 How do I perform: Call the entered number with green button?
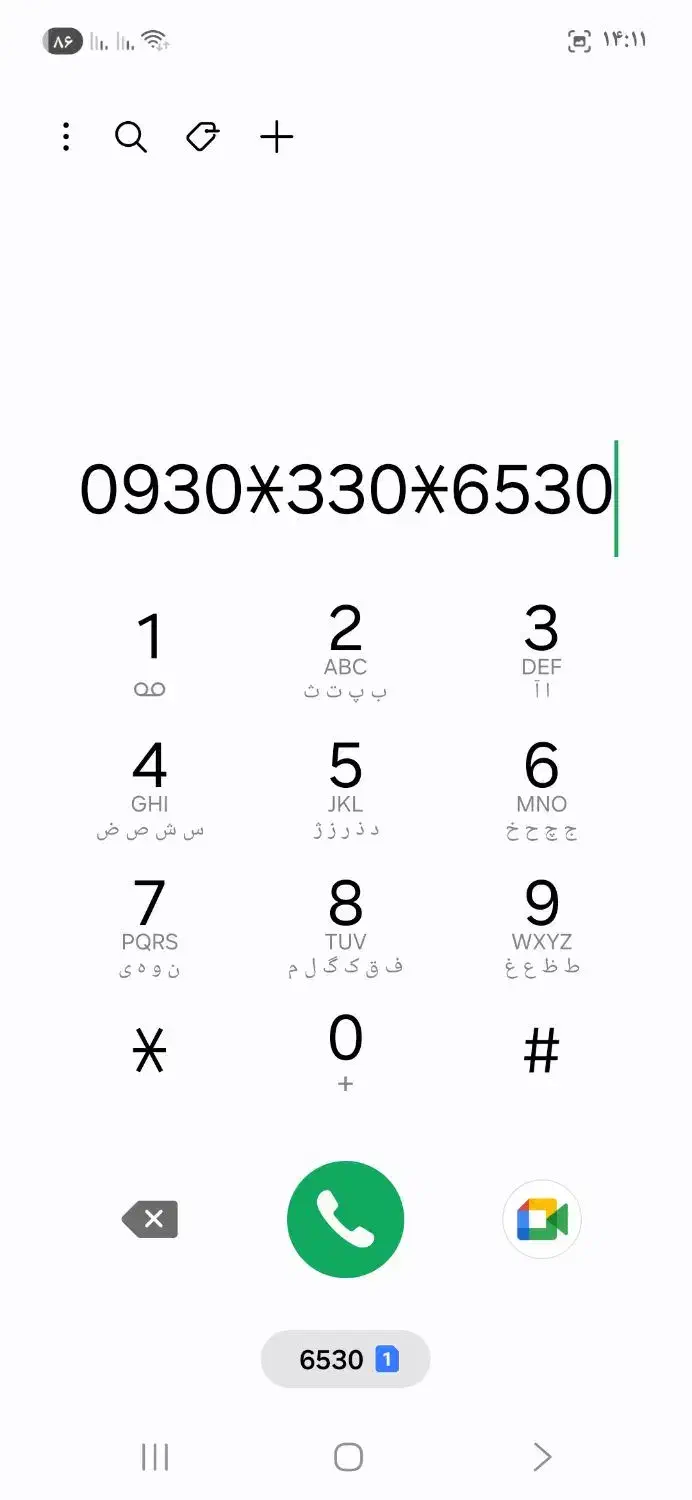[x=345, y=1220]
